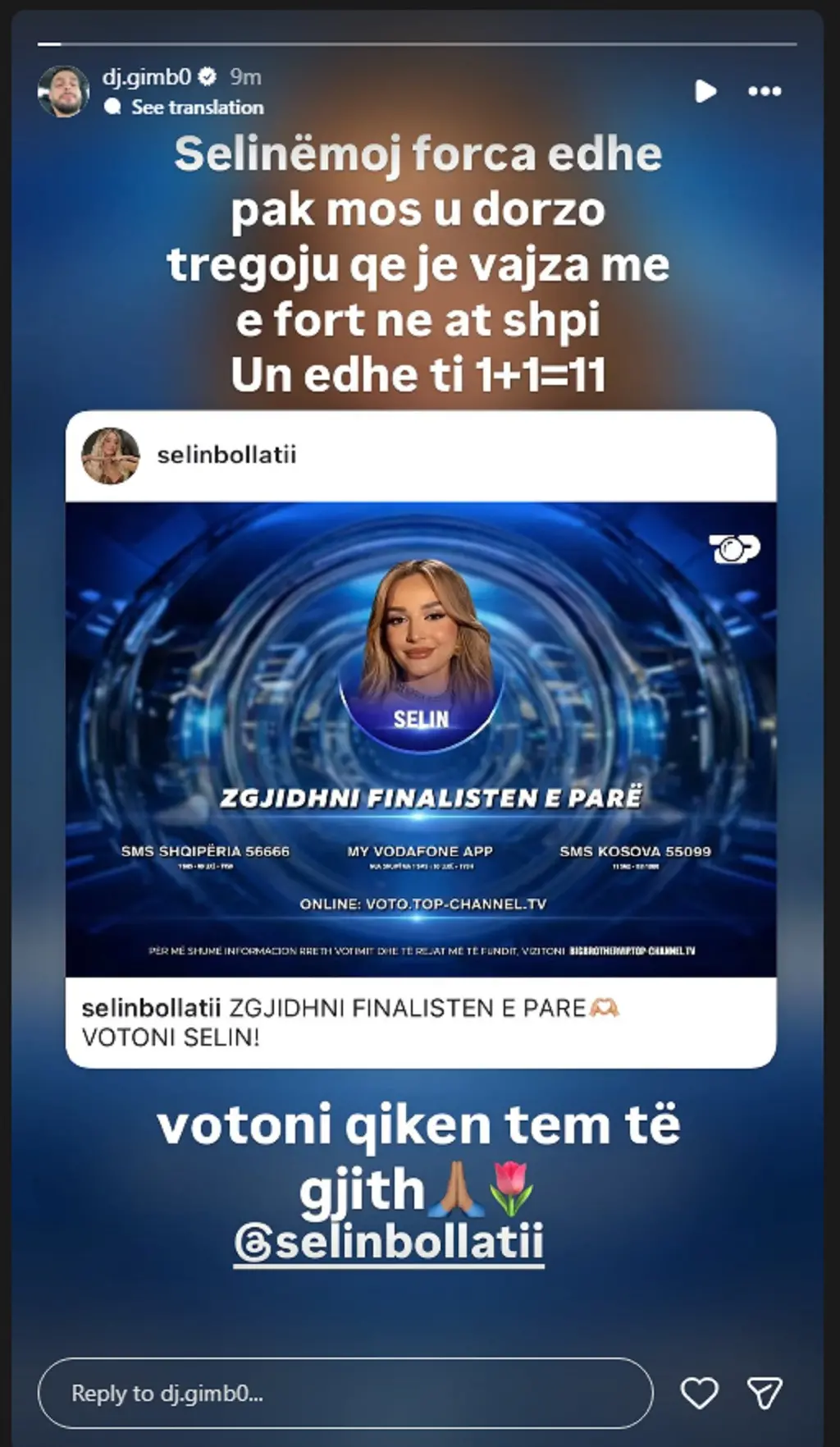Open the three-dot more options menu

point(765,91)
